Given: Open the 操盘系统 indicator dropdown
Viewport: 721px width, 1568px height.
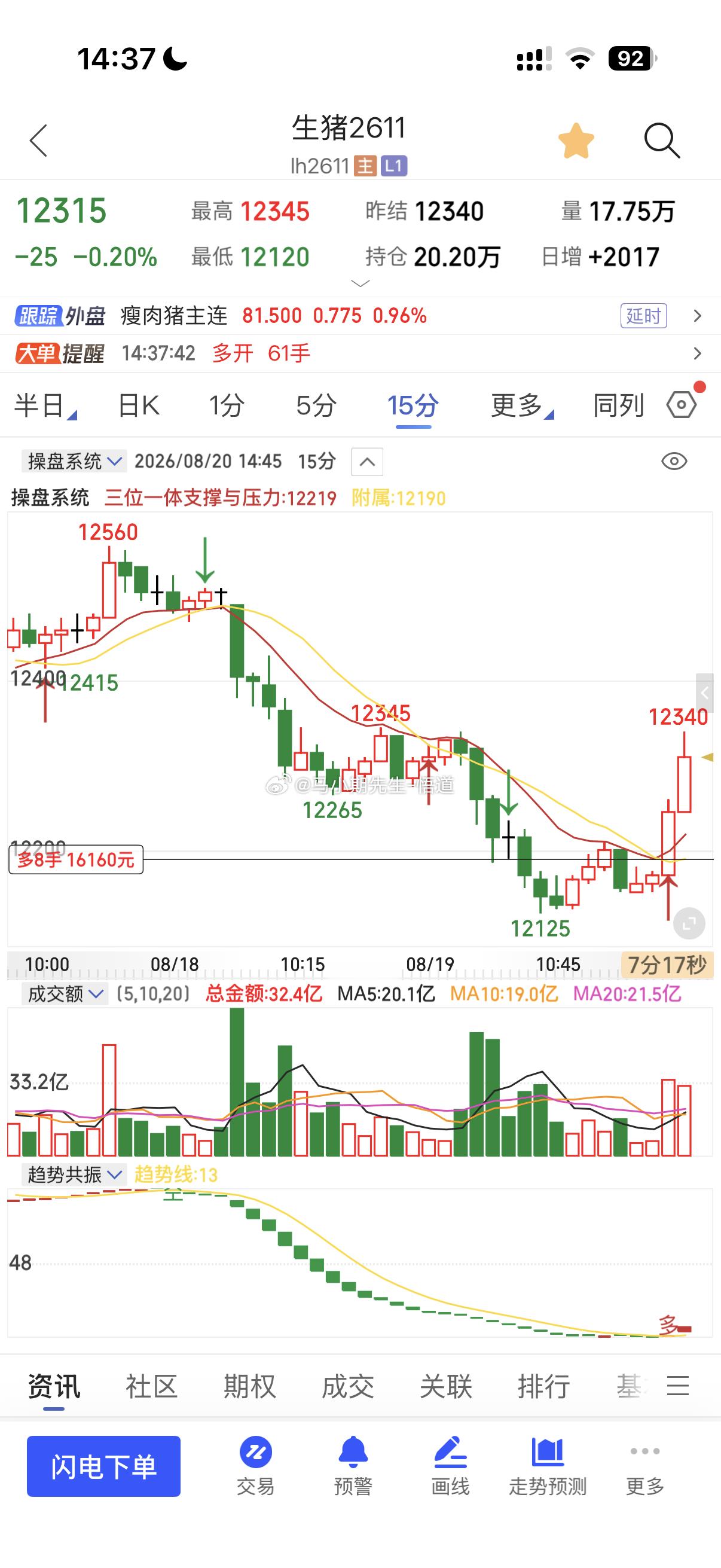Looking at the screenshot, I should [74, 462].
